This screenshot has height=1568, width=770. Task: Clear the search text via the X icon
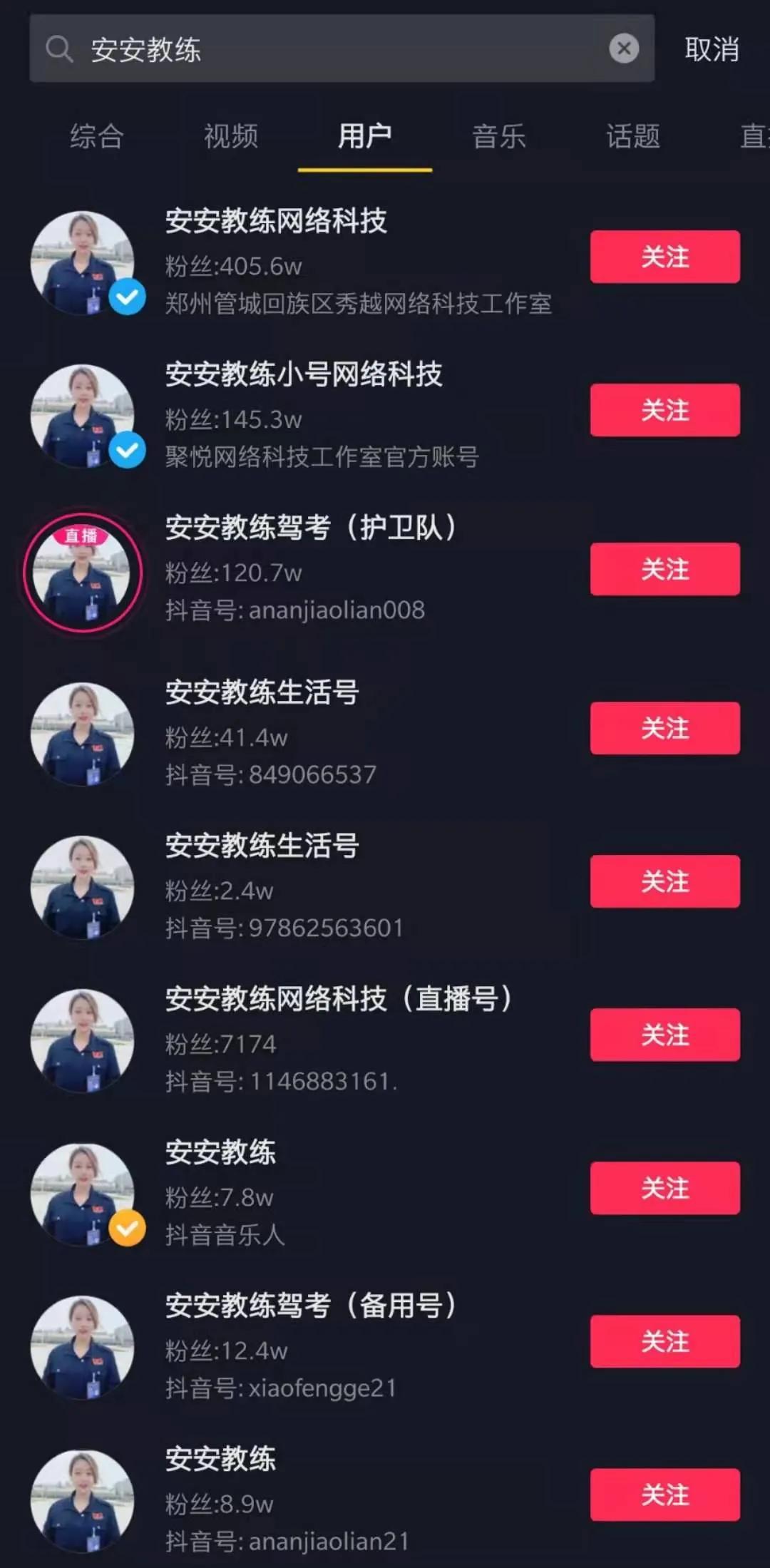click(x=624, y=48)
